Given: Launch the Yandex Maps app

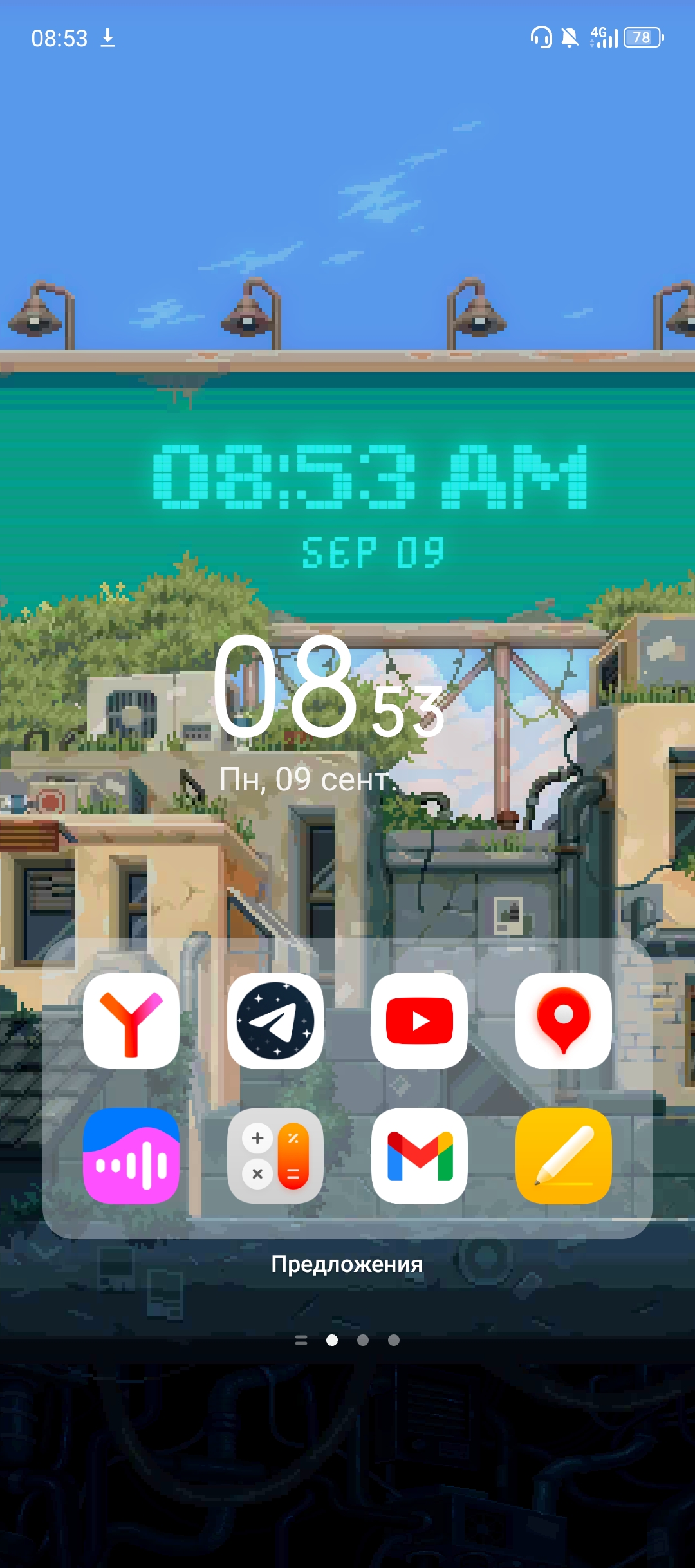Looking at the screenshot, I should point(564,1021).
